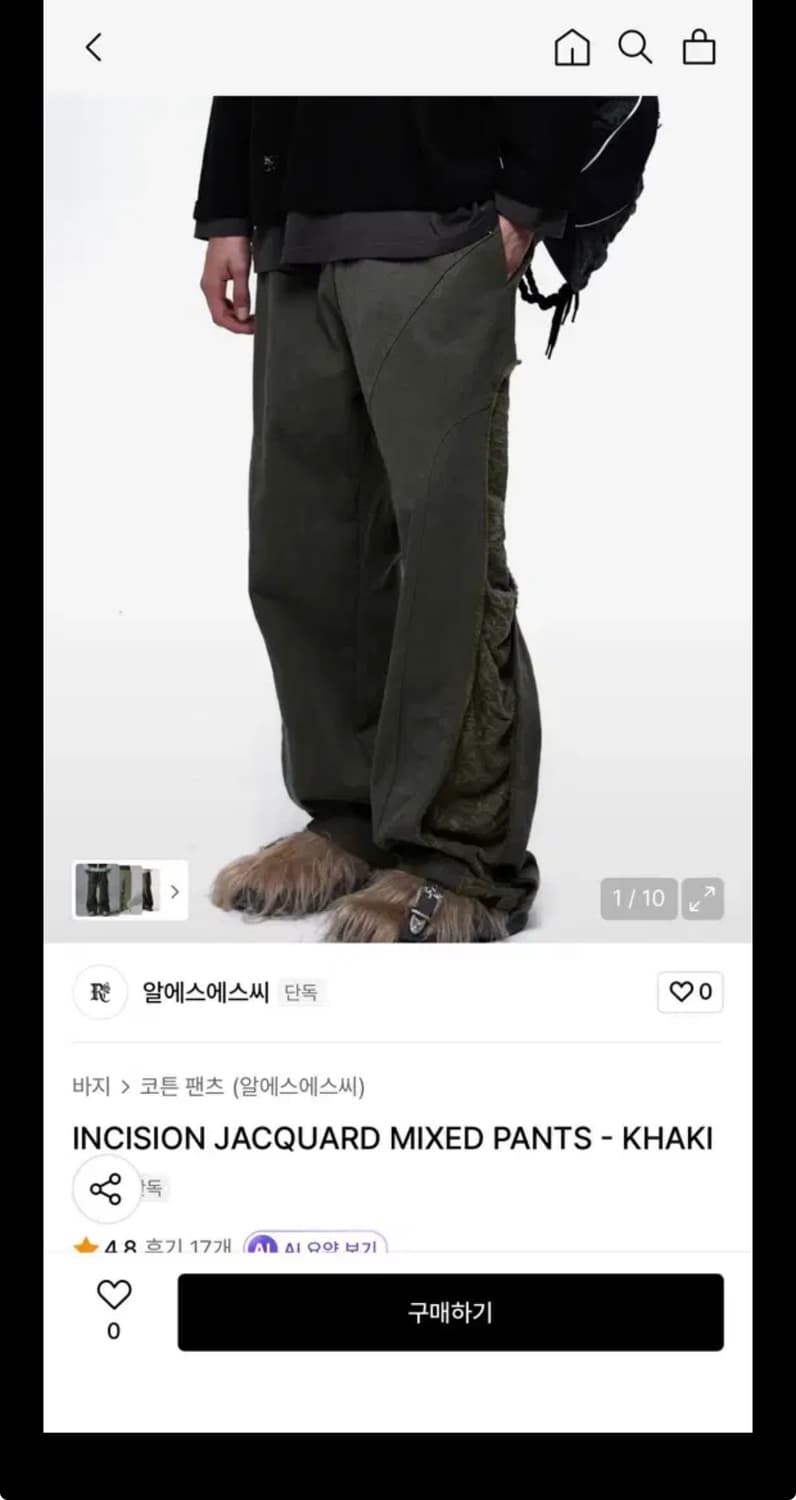Tap the heart above the 0 counter at bottom
The height and width of the screenshot is (1500, 796).
point(113,1294)
